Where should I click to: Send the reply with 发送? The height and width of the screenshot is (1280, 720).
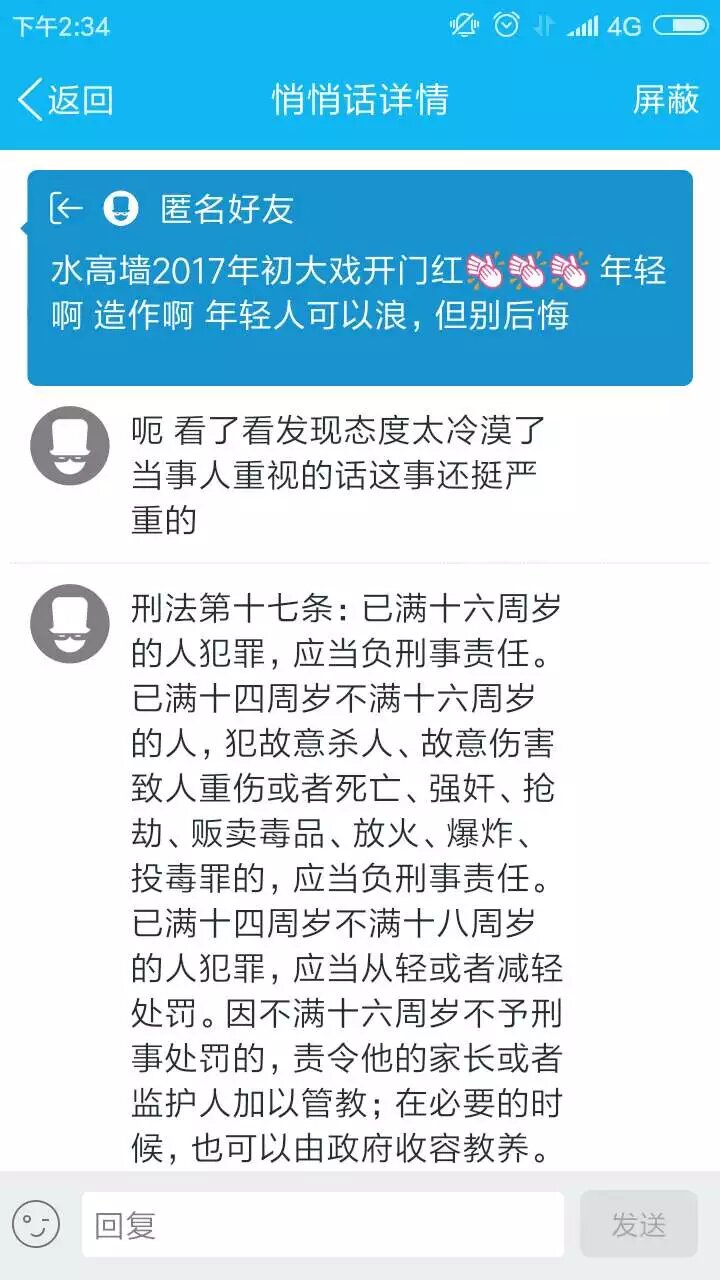pos(638,1225)
